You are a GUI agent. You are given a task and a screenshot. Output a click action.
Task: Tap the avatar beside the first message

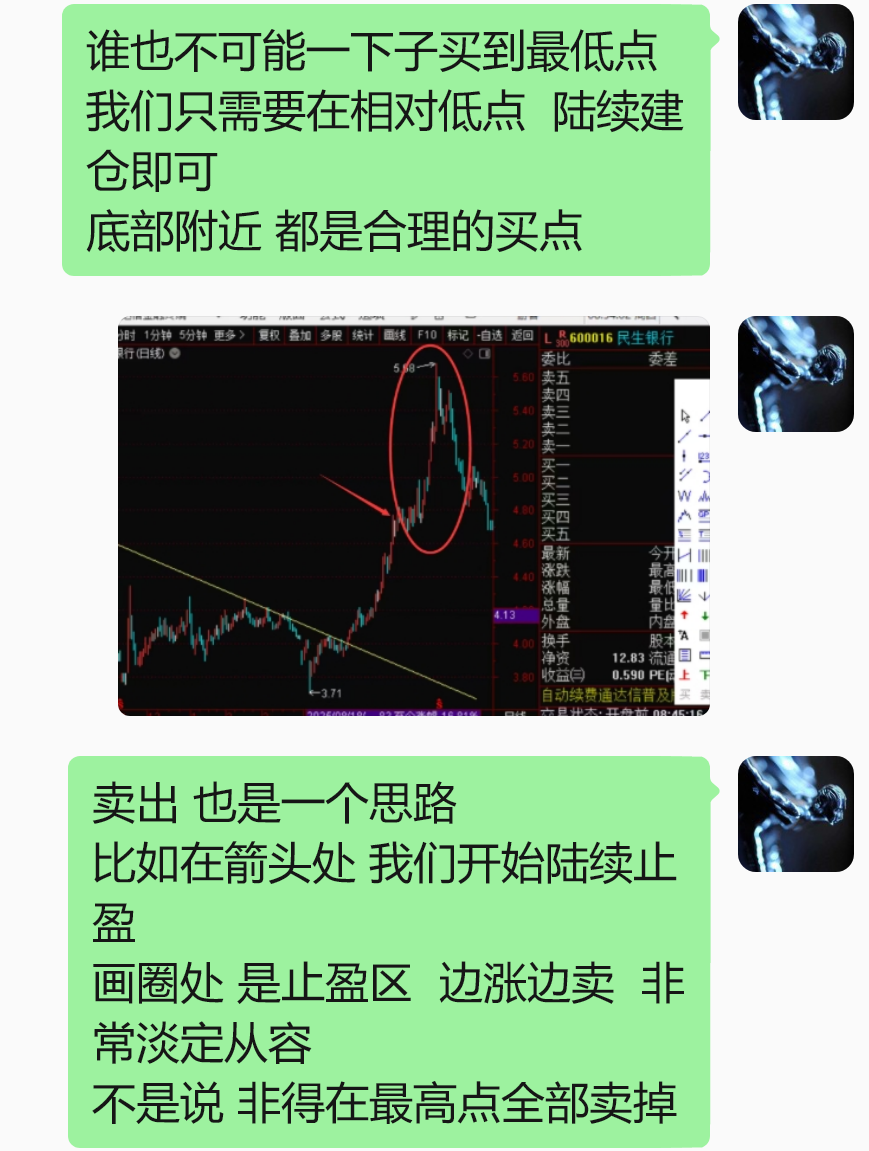coord(795,62)
